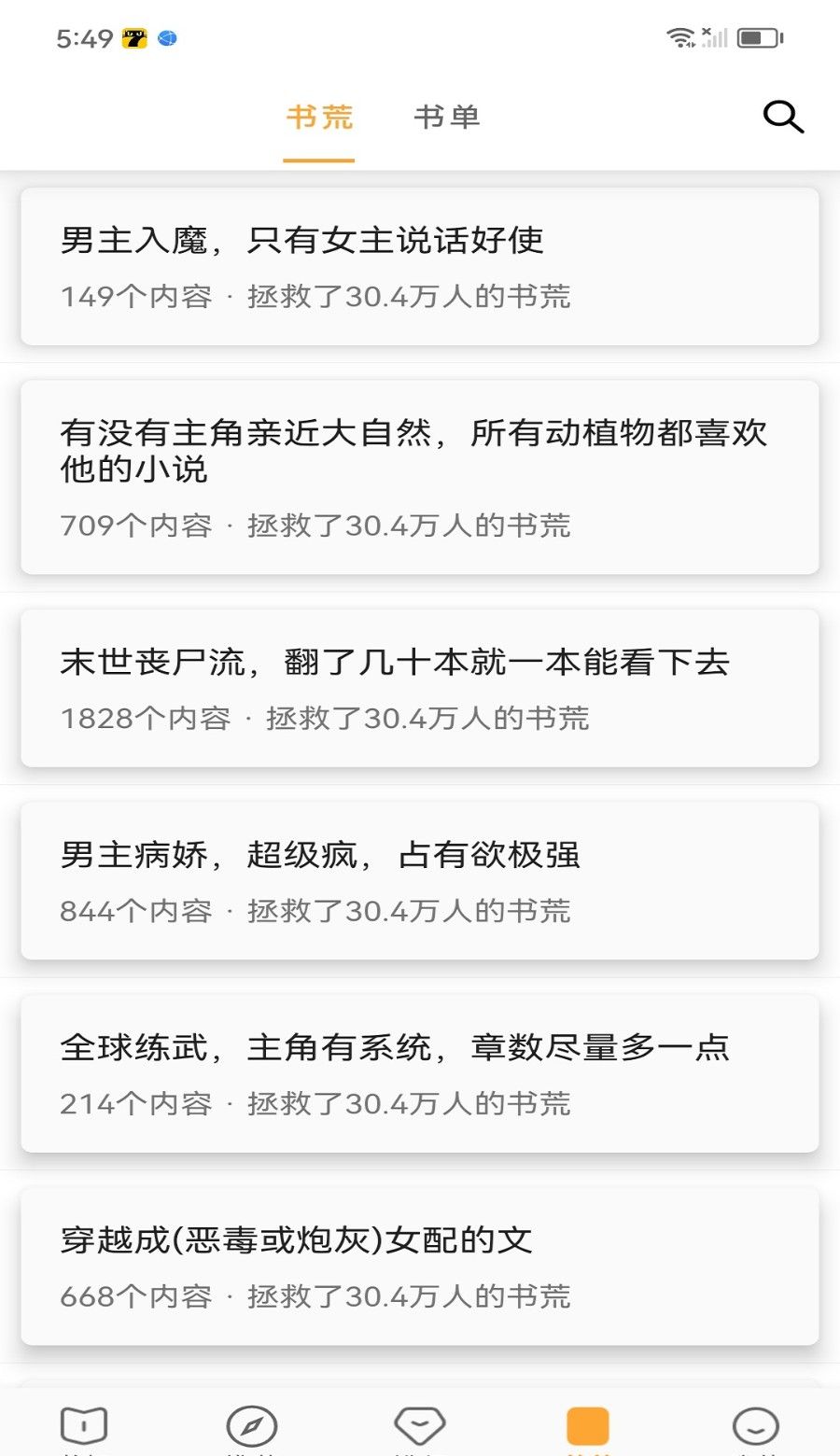Open profile via the smiley face icon
840x1456 pixels.
[x=756, y=1425]
